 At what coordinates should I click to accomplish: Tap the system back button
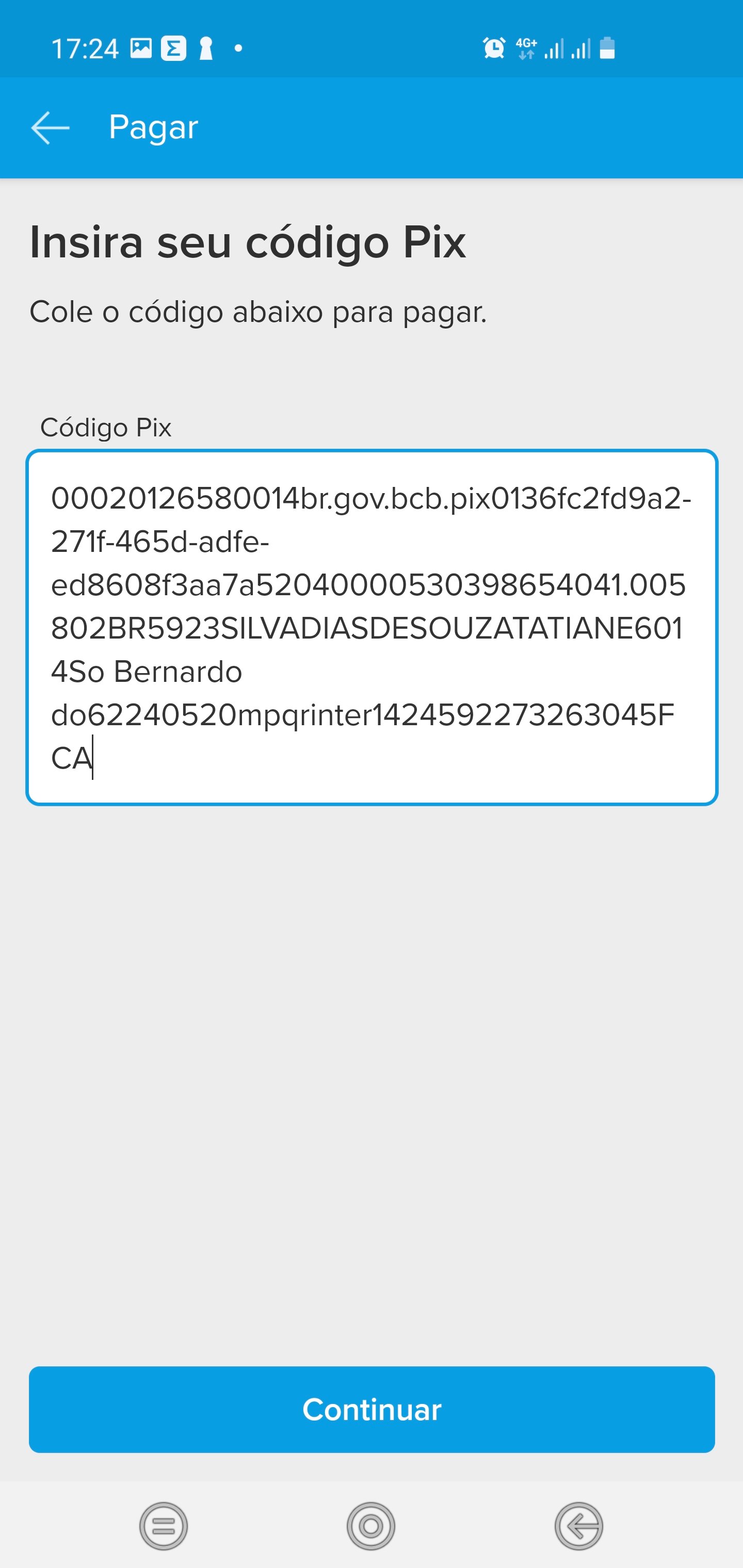578,1526
